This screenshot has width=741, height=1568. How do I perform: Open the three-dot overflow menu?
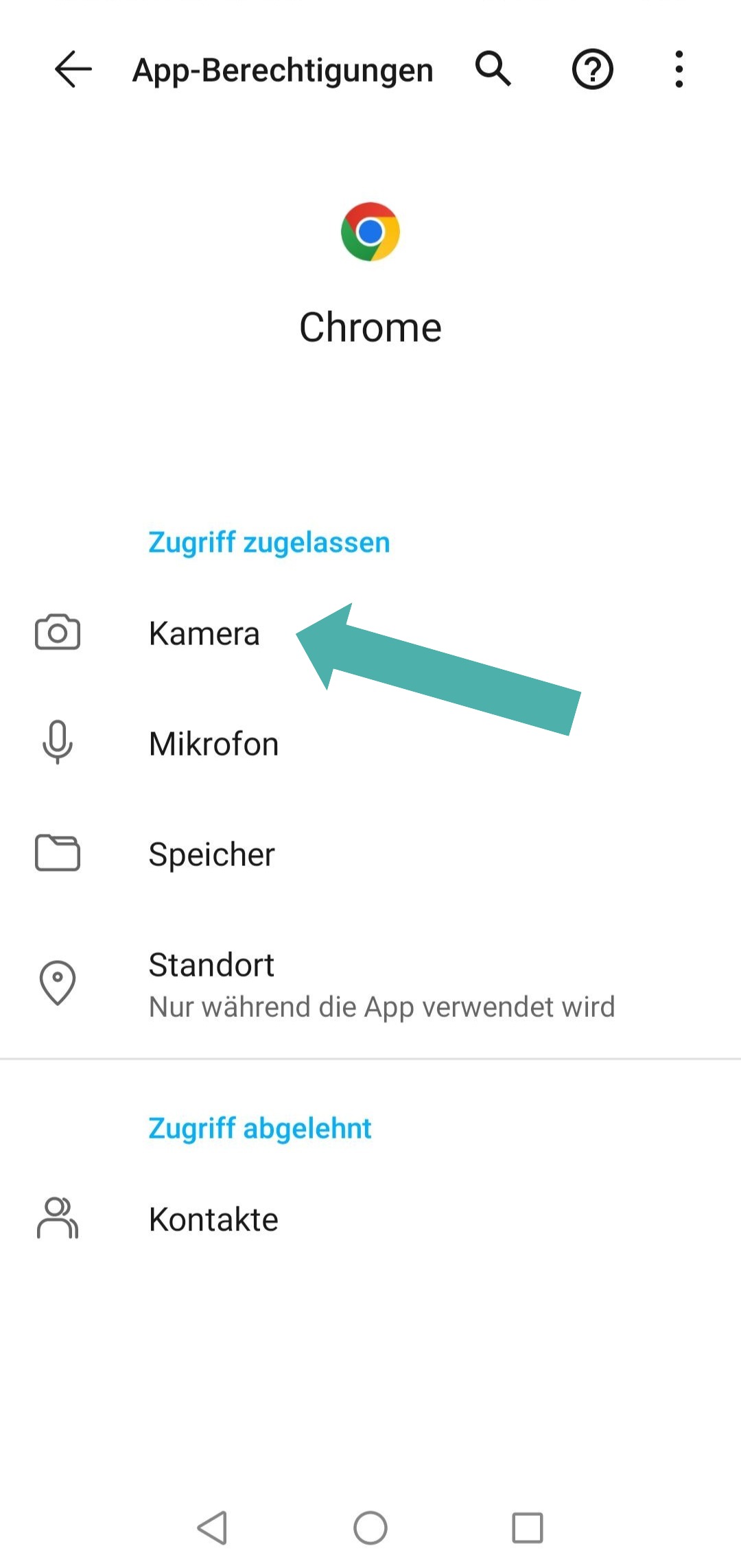pyautogui.click(x=679, y=69)
